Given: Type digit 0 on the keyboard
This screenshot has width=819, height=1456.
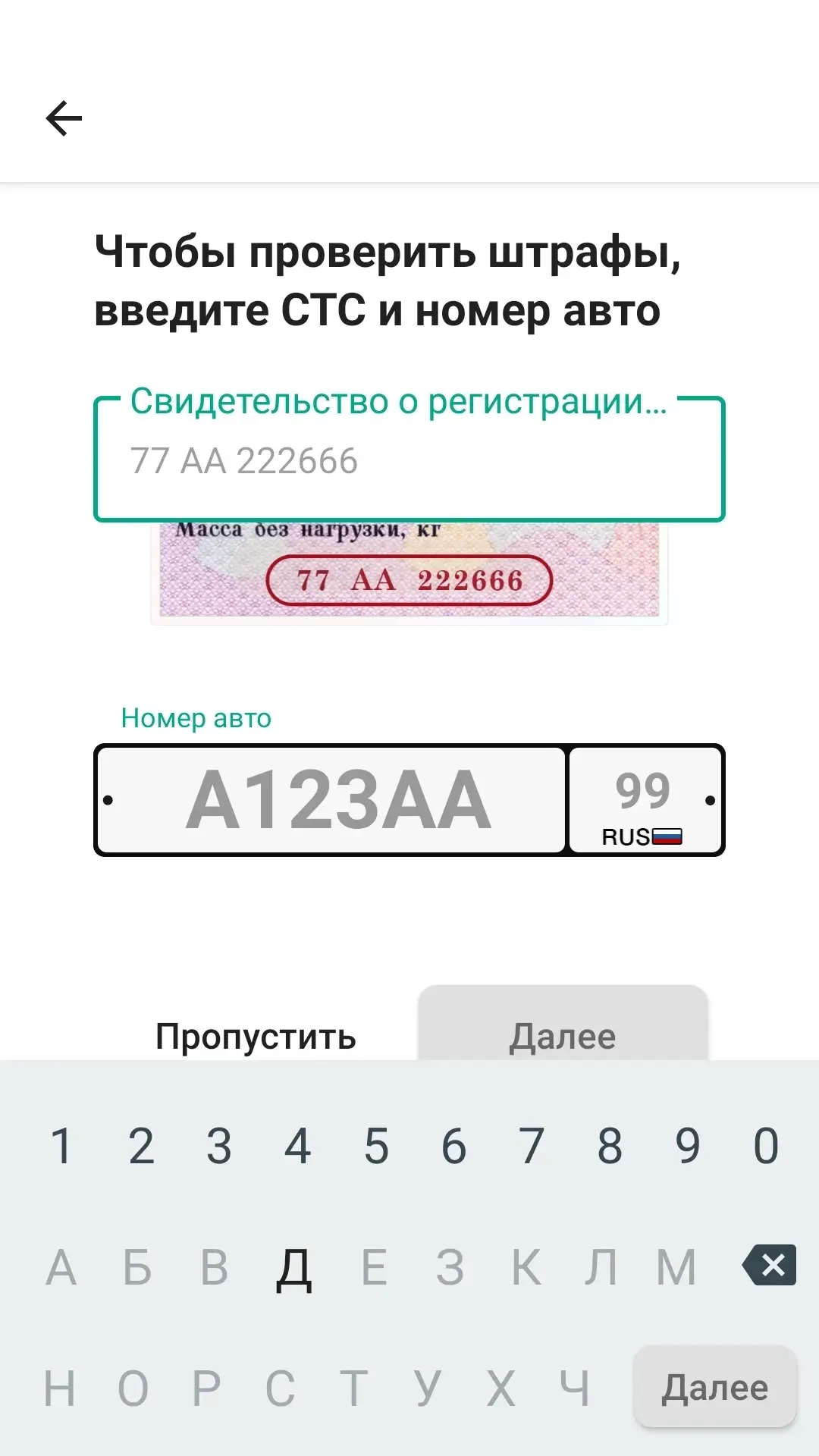Looking at the screenshot, I should [x=766, y=1145].
